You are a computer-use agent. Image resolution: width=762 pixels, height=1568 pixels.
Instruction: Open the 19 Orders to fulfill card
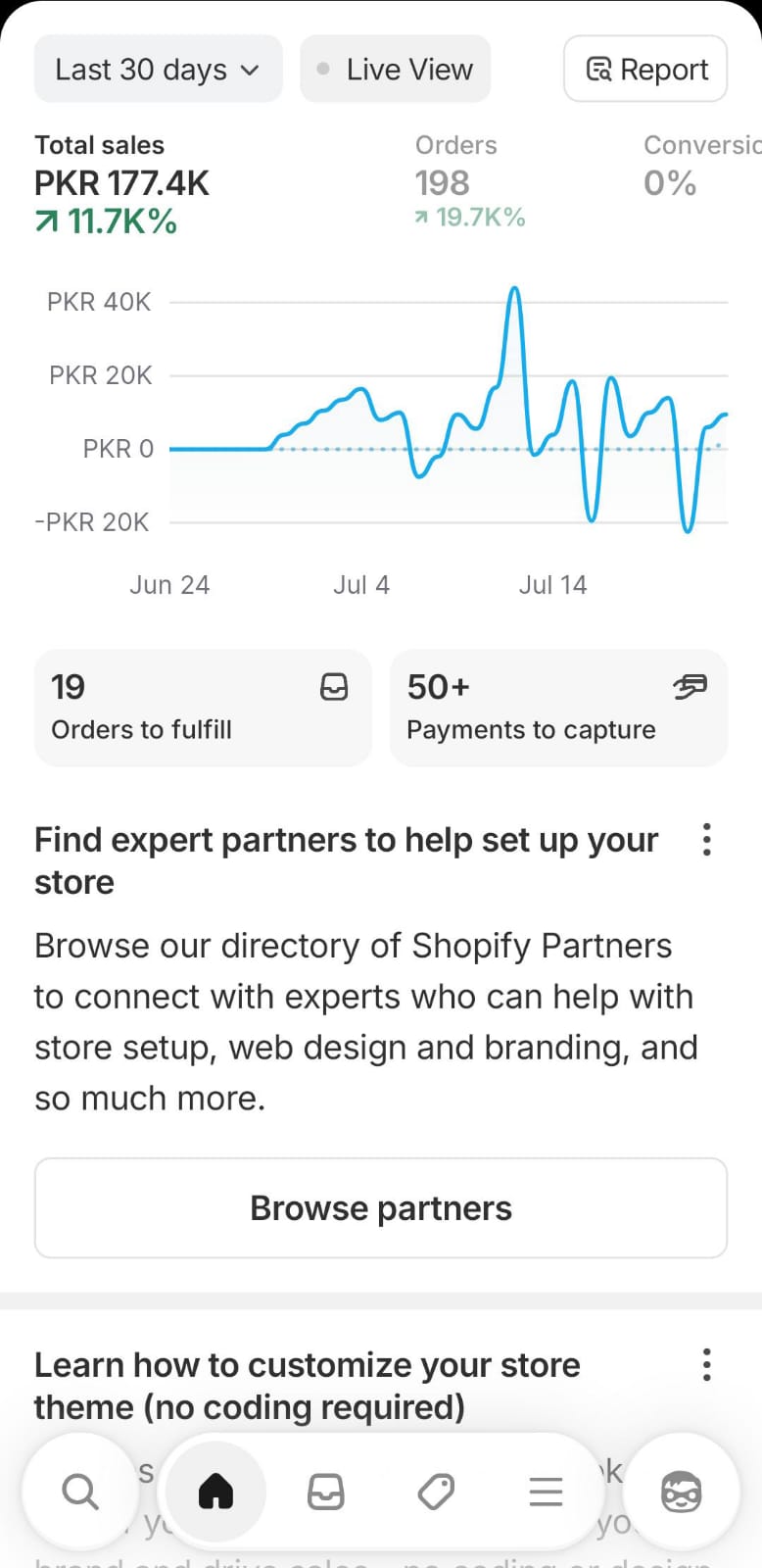coord(203,708)
